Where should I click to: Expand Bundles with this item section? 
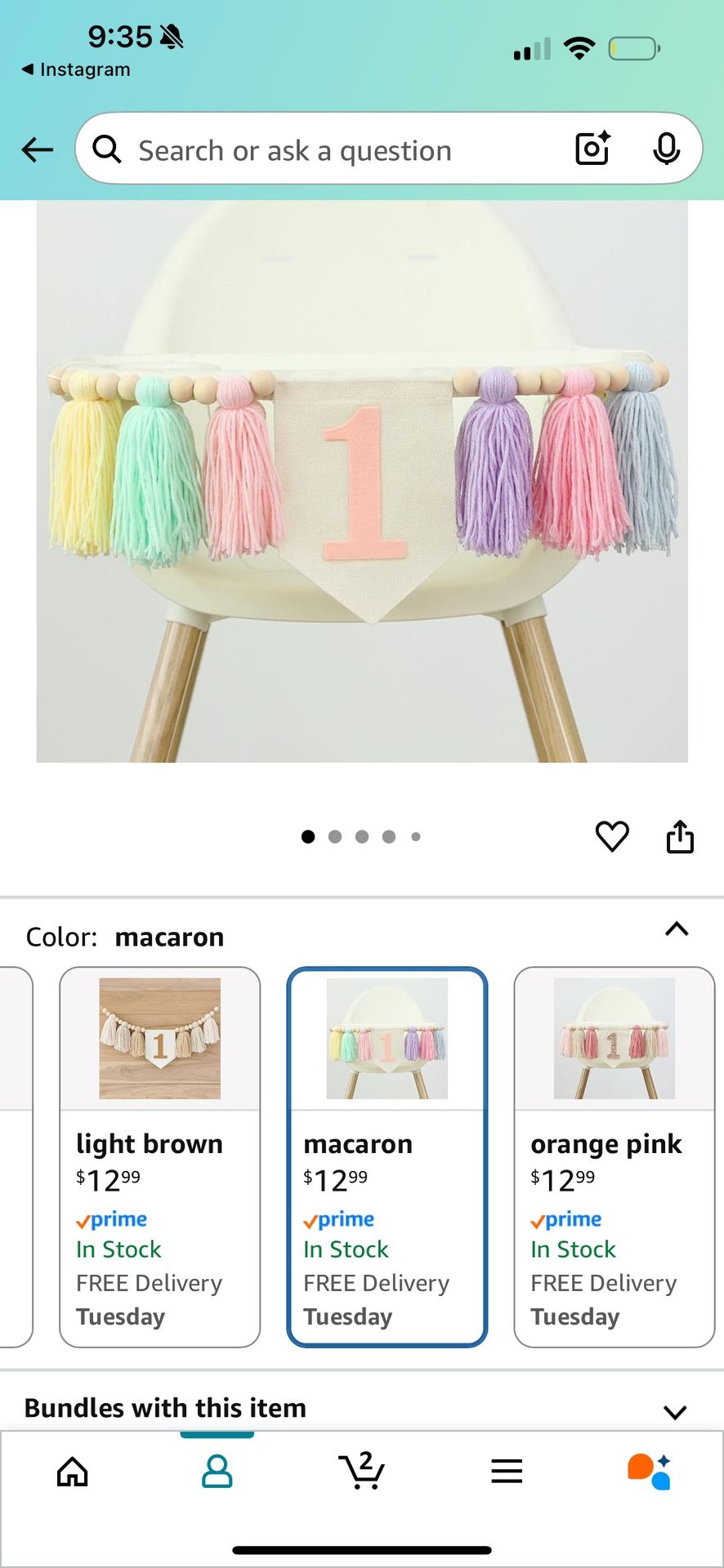point(675,1412)
